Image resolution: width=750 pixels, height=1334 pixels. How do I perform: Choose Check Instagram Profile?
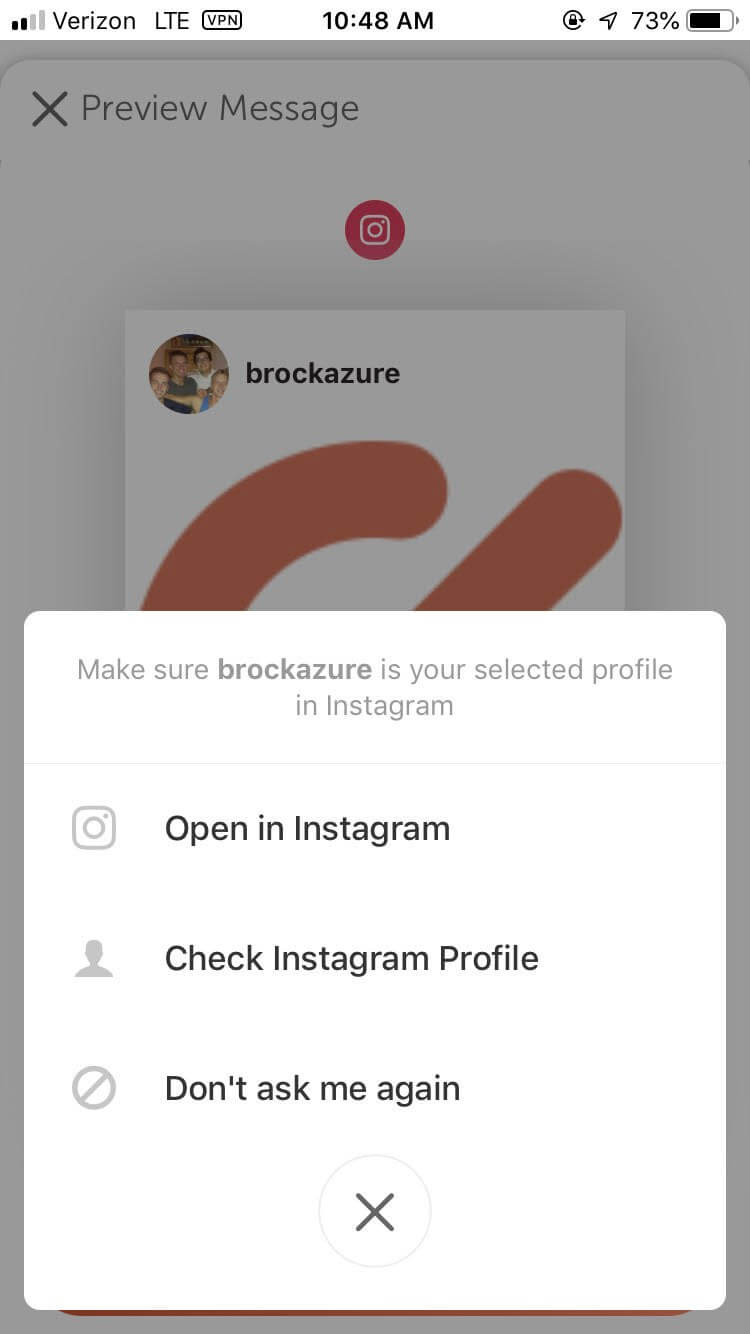click(x=375, y=958)
